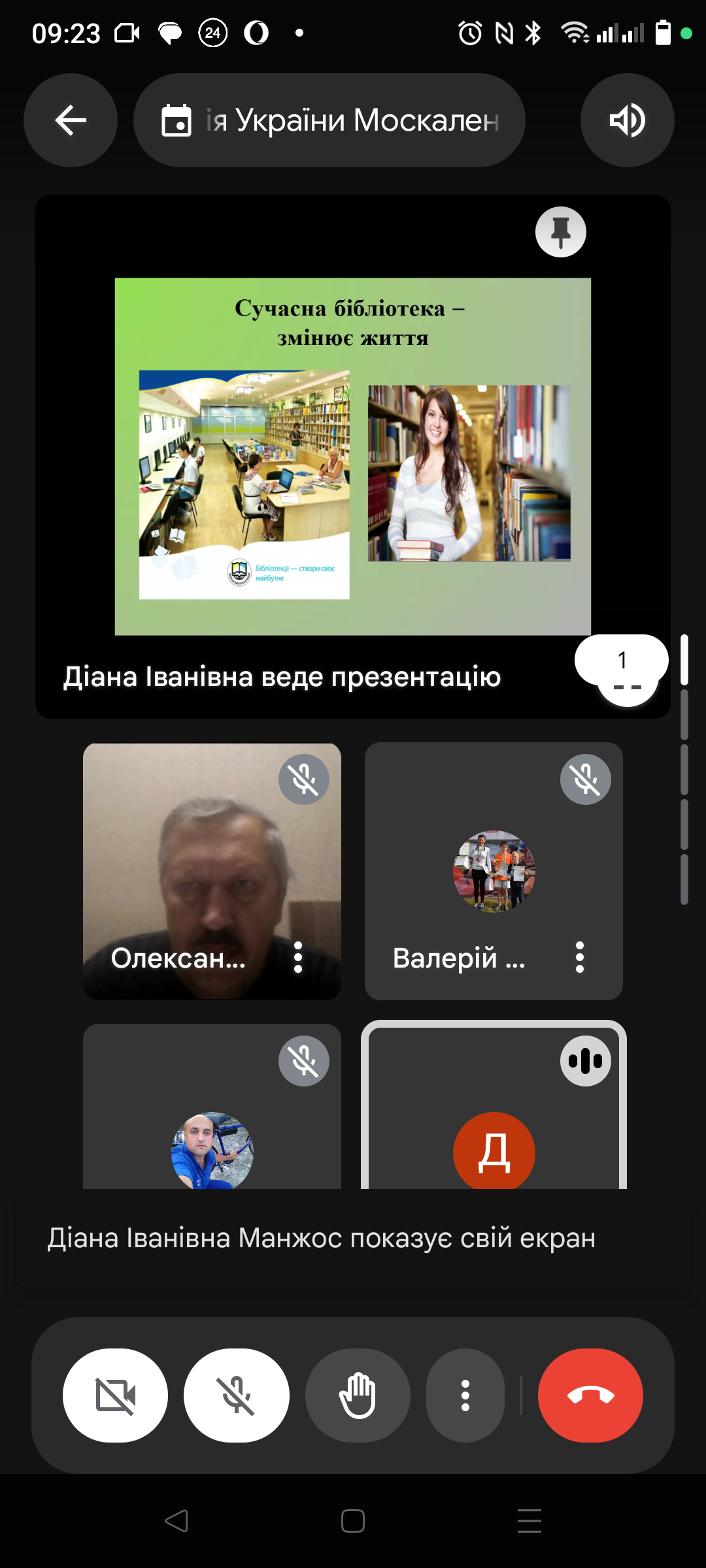706x1568 pixels.
Task: Open the presentation tile full screen
Action: [353, 456]
